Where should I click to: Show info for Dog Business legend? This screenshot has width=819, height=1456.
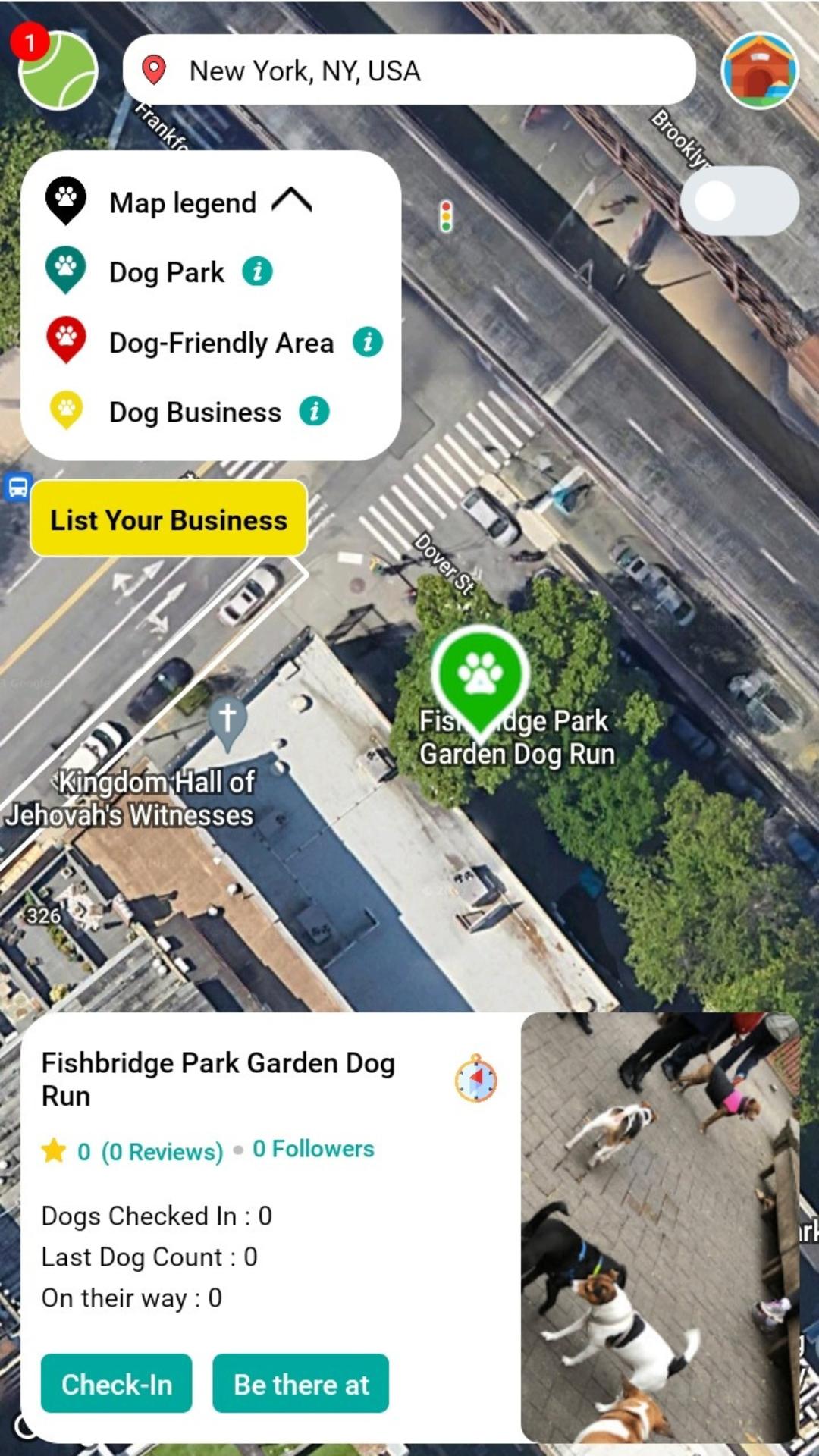[x=314, y=412]
